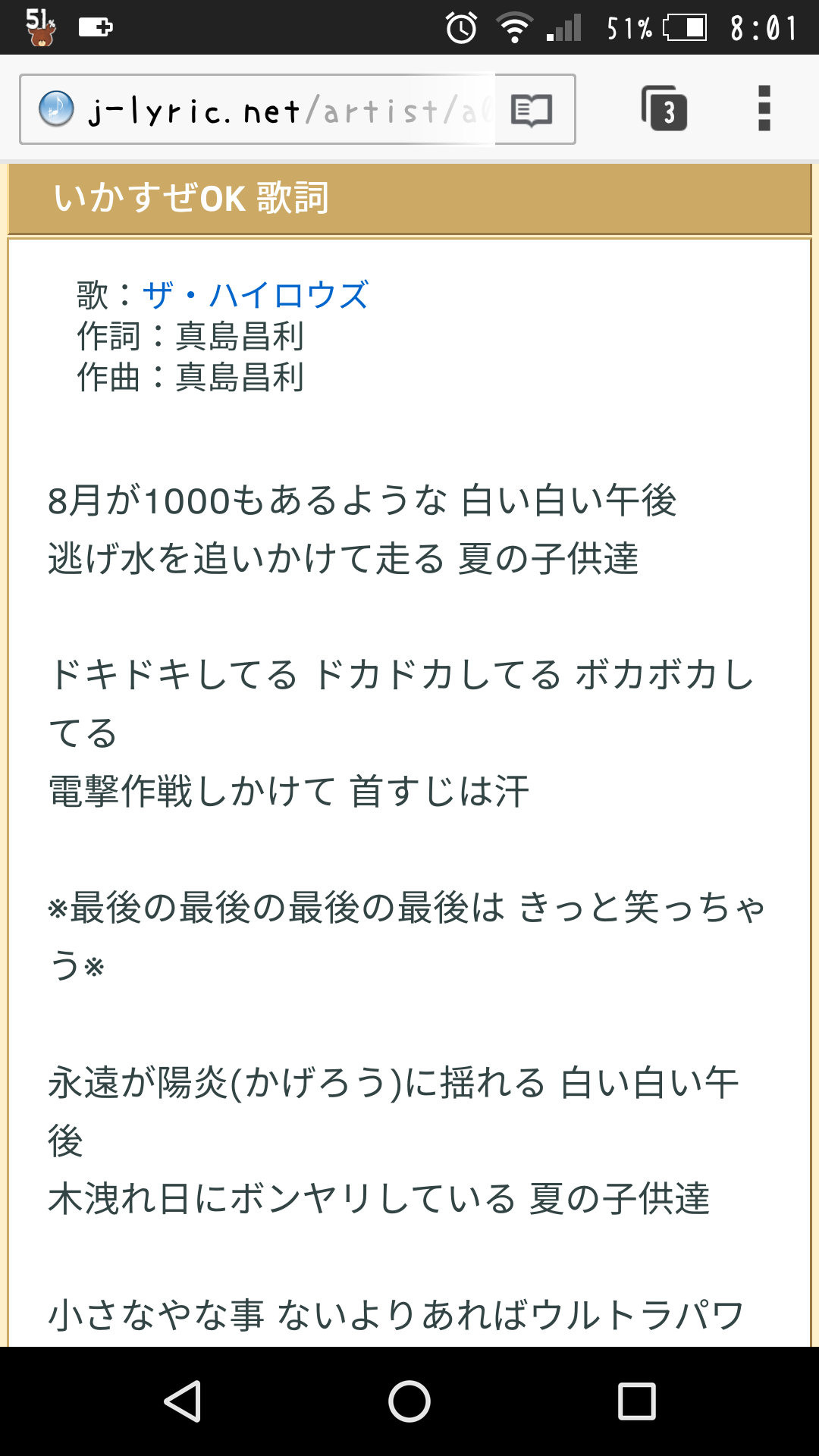Go back with the system back button
Viewport: 819px width, 1456px height.
183,1401
